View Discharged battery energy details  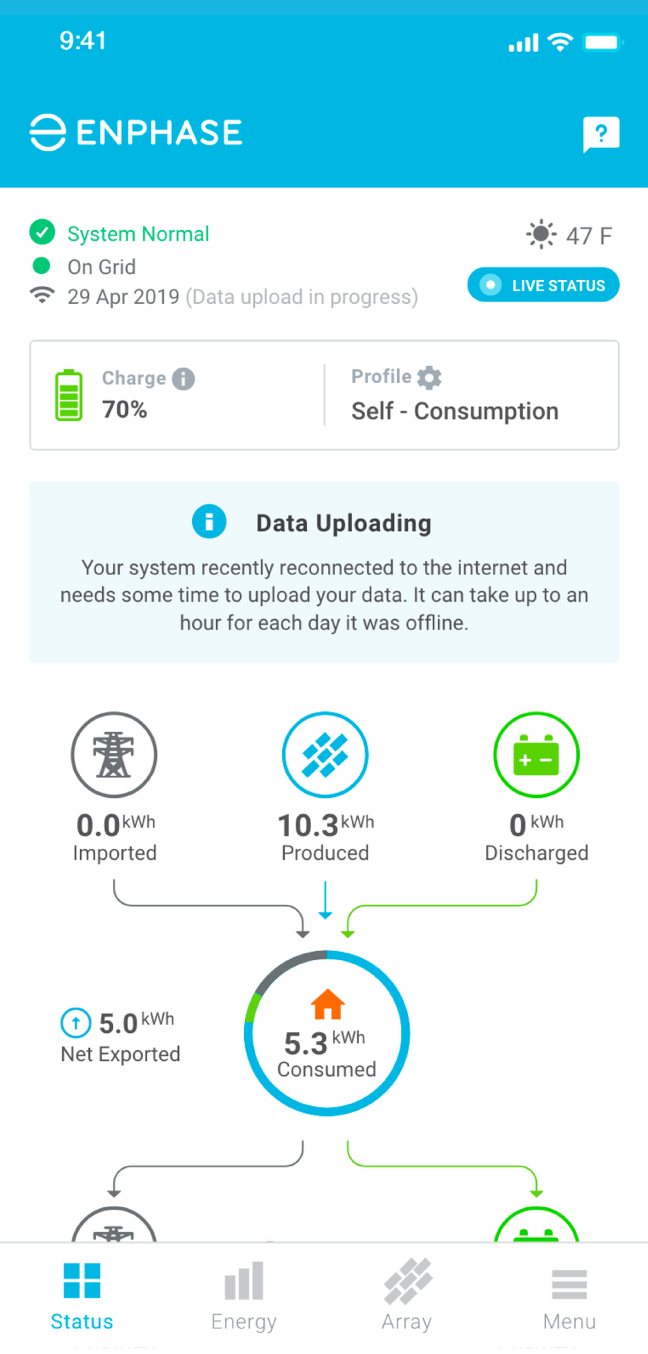click(x=536, y=755)
